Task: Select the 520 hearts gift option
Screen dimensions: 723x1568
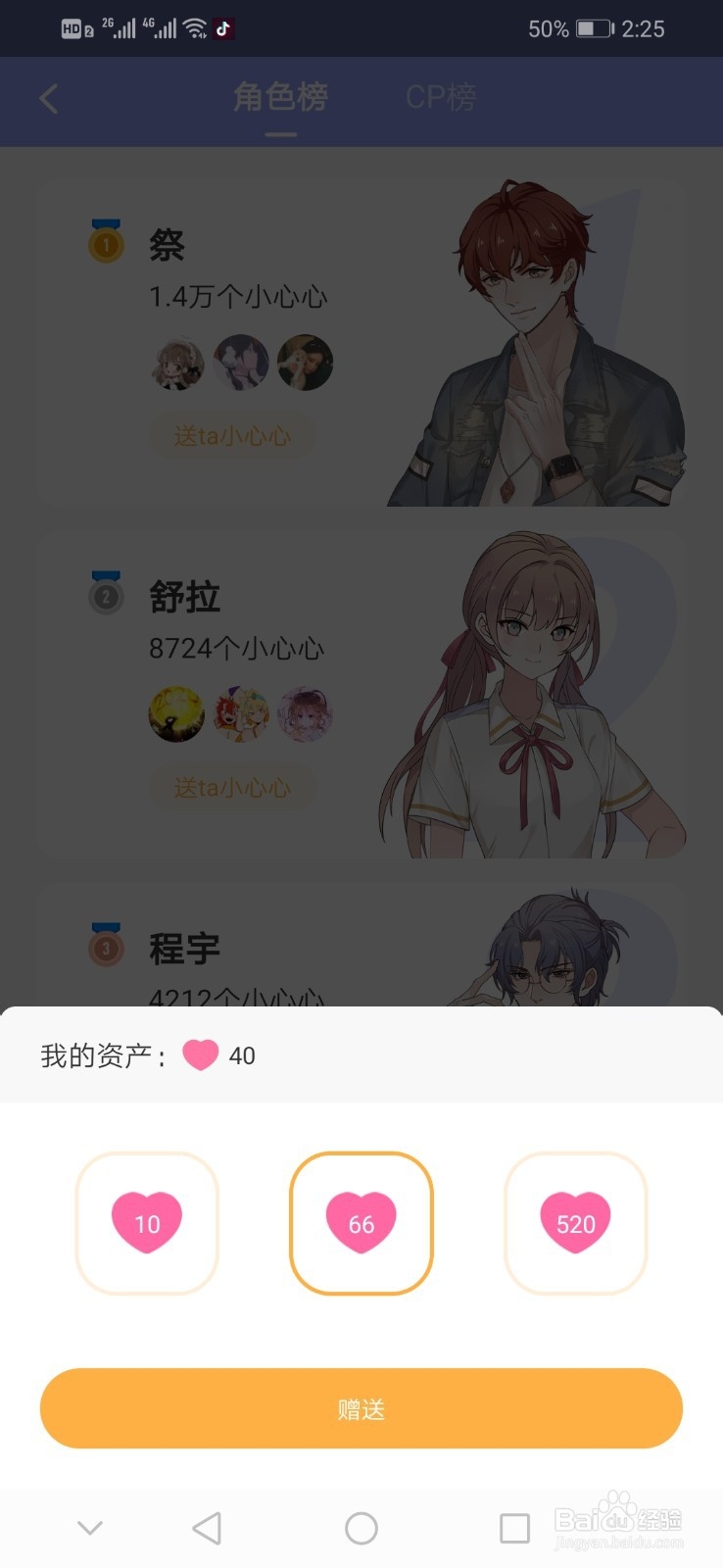Action: click(575, 1223)
